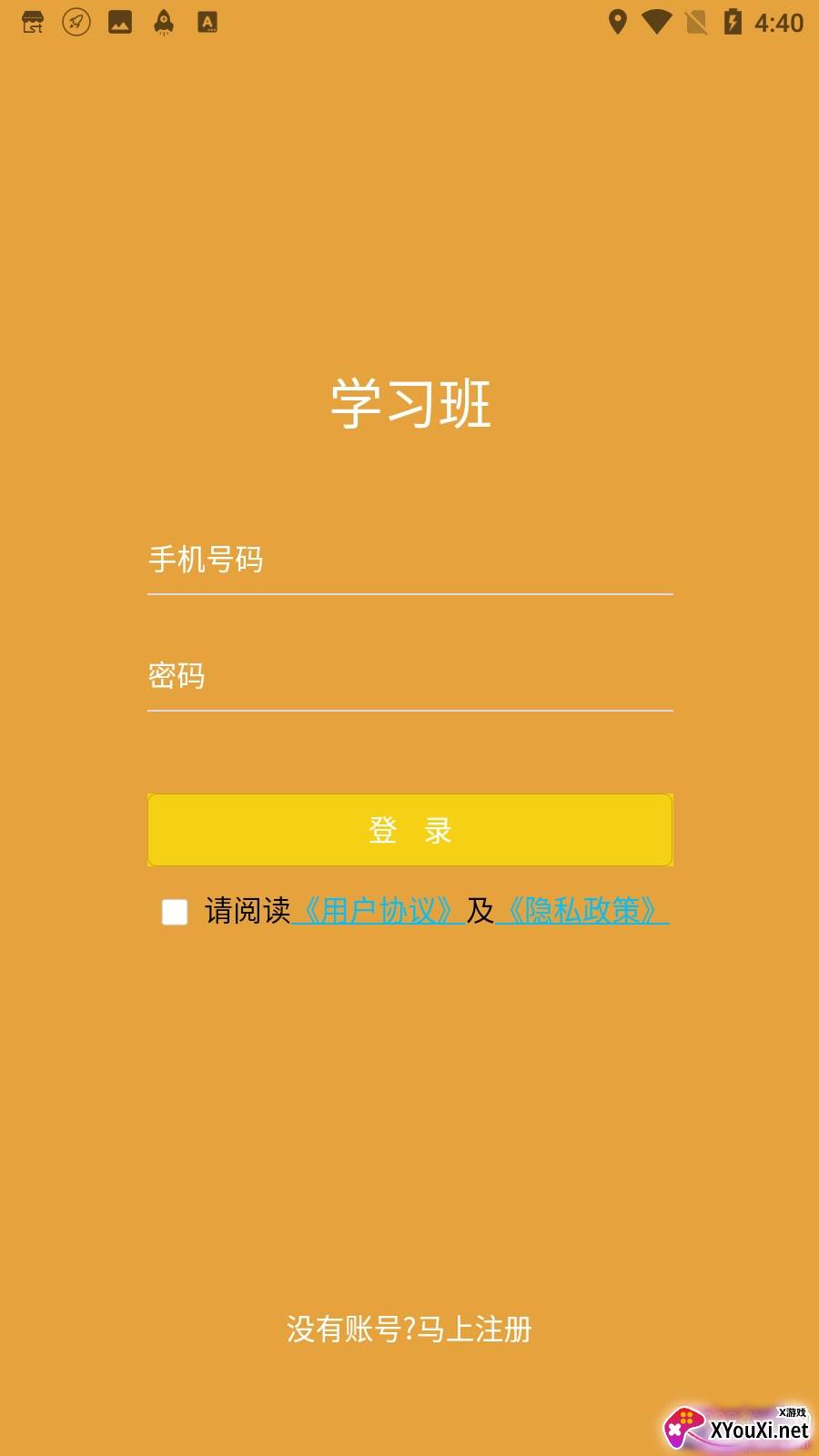Tap the 学习班 app title
819x1456 pixels.
(x=409, y=401)
